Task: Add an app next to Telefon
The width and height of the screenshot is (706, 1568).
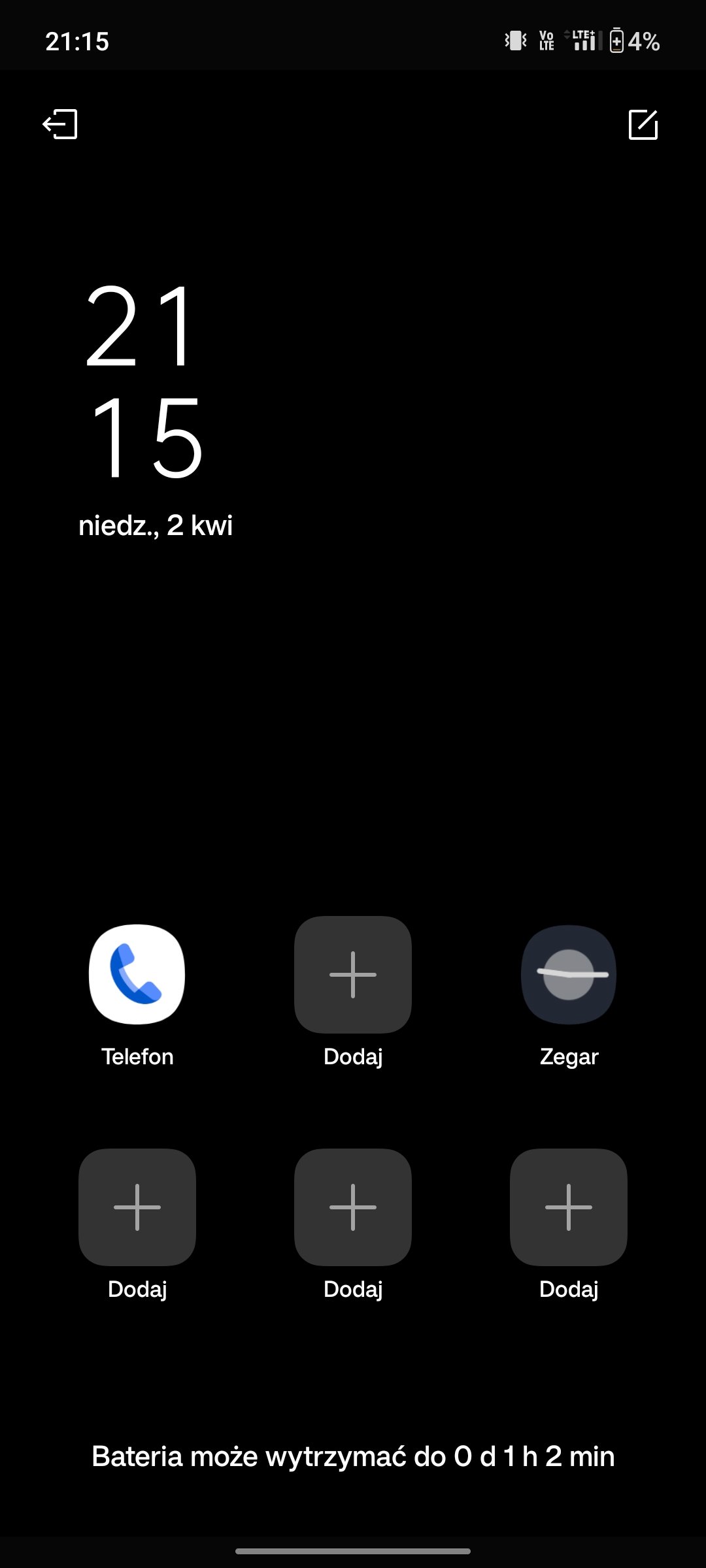Action: [x=353, y=974]
